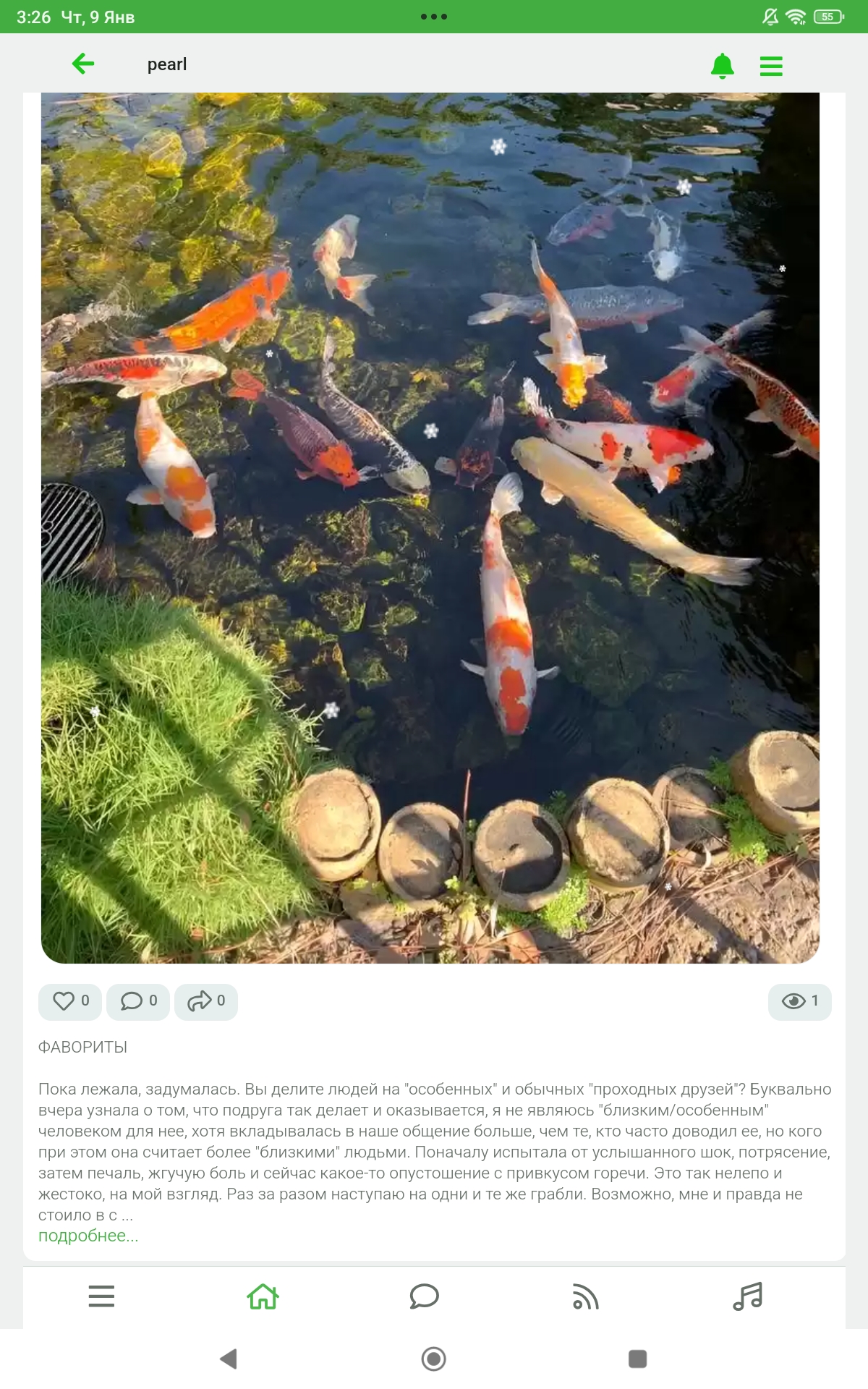Expand the post via подробнее link
Screen dimensions: 868x1389
coord(88,1236)
